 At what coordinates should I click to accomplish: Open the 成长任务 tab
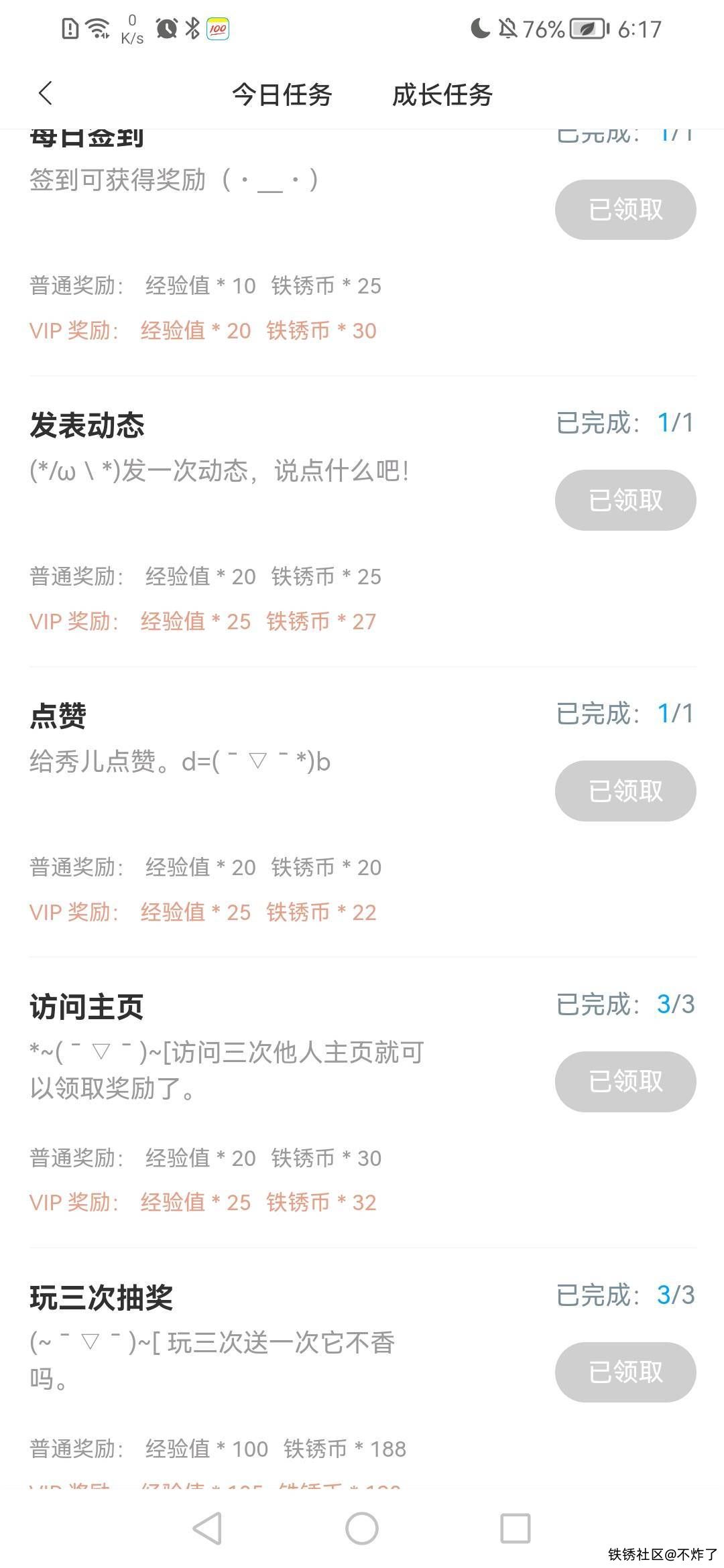(442, 94)
